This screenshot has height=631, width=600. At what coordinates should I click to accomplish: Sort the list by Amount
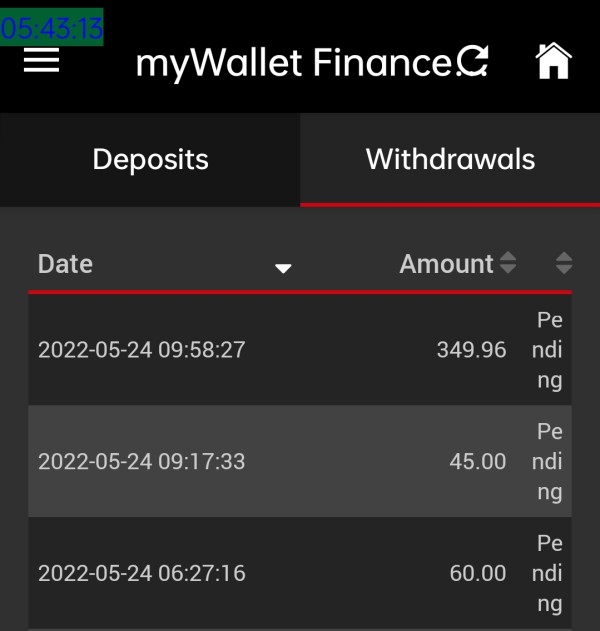click(458, 264)
